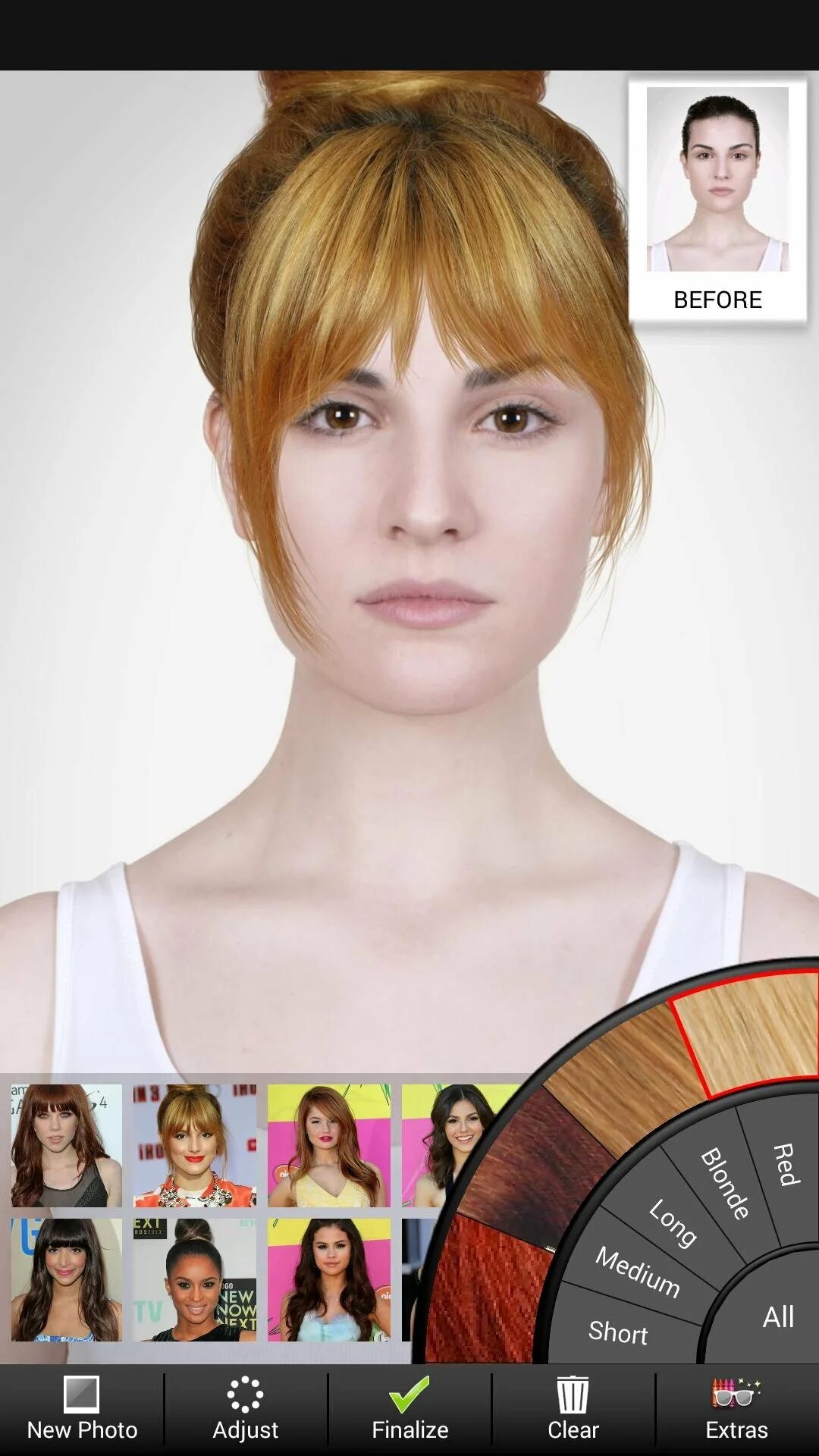Choose the yellow dress long hair style
This screenshot has width=819, height=1456.
[328, 1145]
